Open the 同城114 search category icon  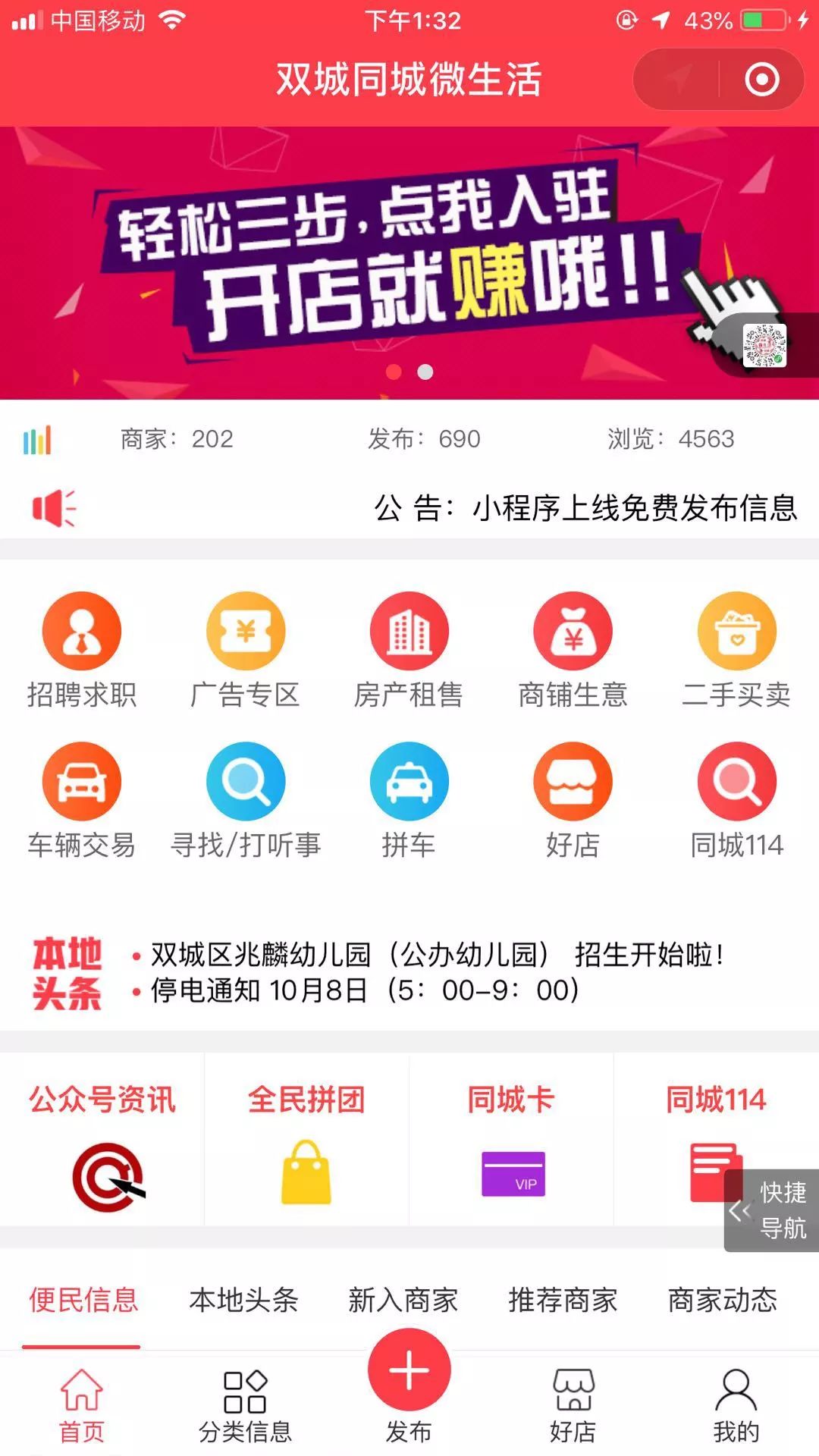tap(736, 799)
